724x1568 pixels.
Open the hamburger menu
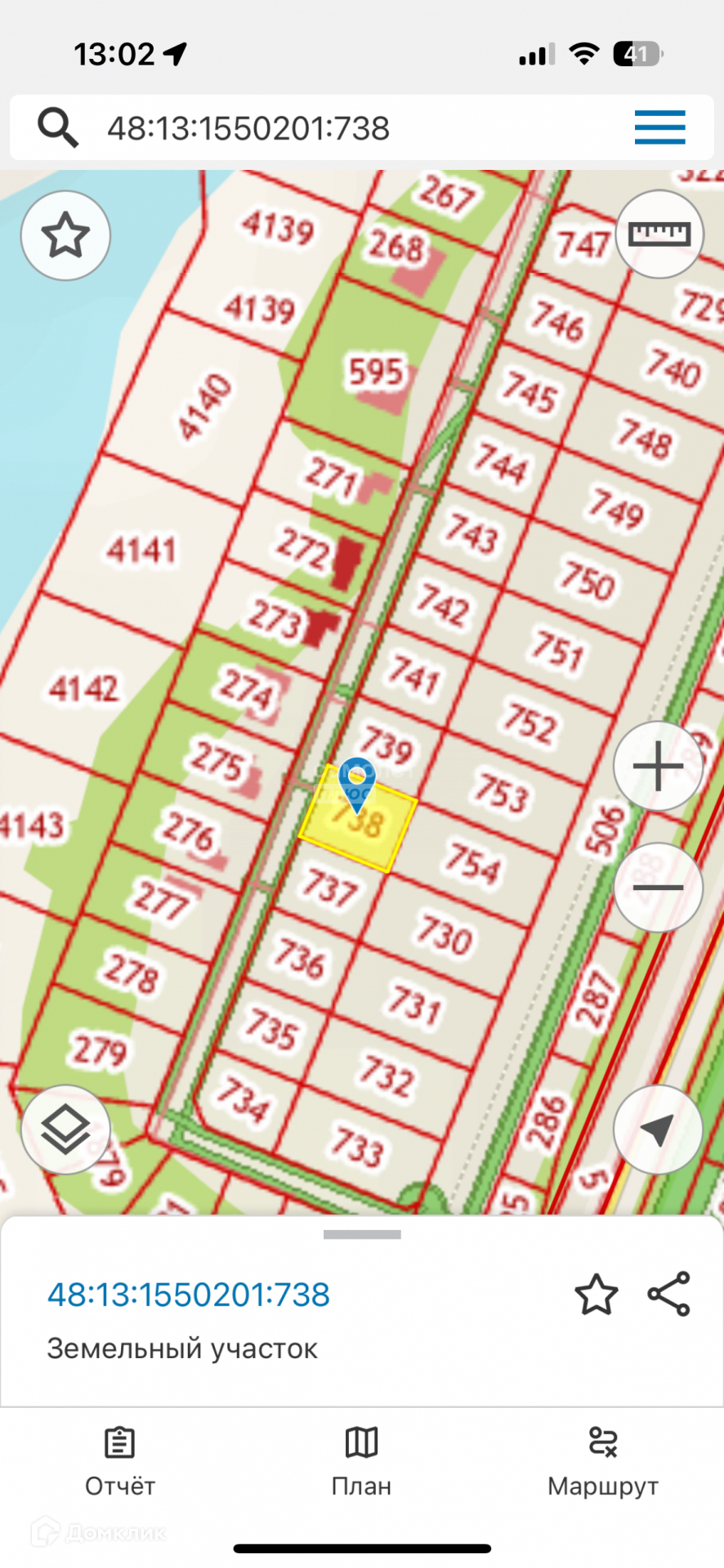click(659, 127)
